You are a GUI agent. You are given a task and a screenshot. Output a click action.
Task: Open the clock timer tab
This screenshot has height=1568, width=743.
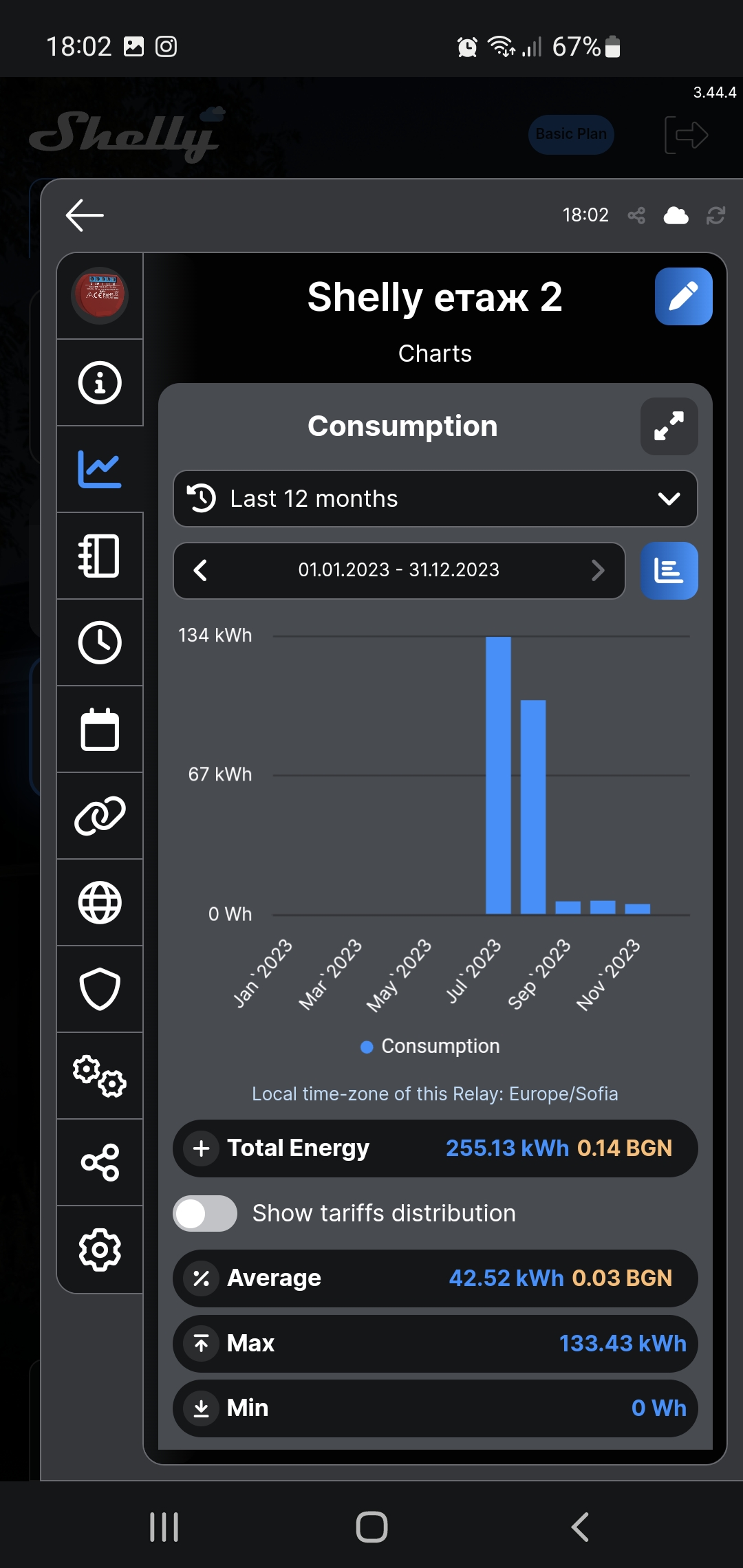click(x=100, y=642)
